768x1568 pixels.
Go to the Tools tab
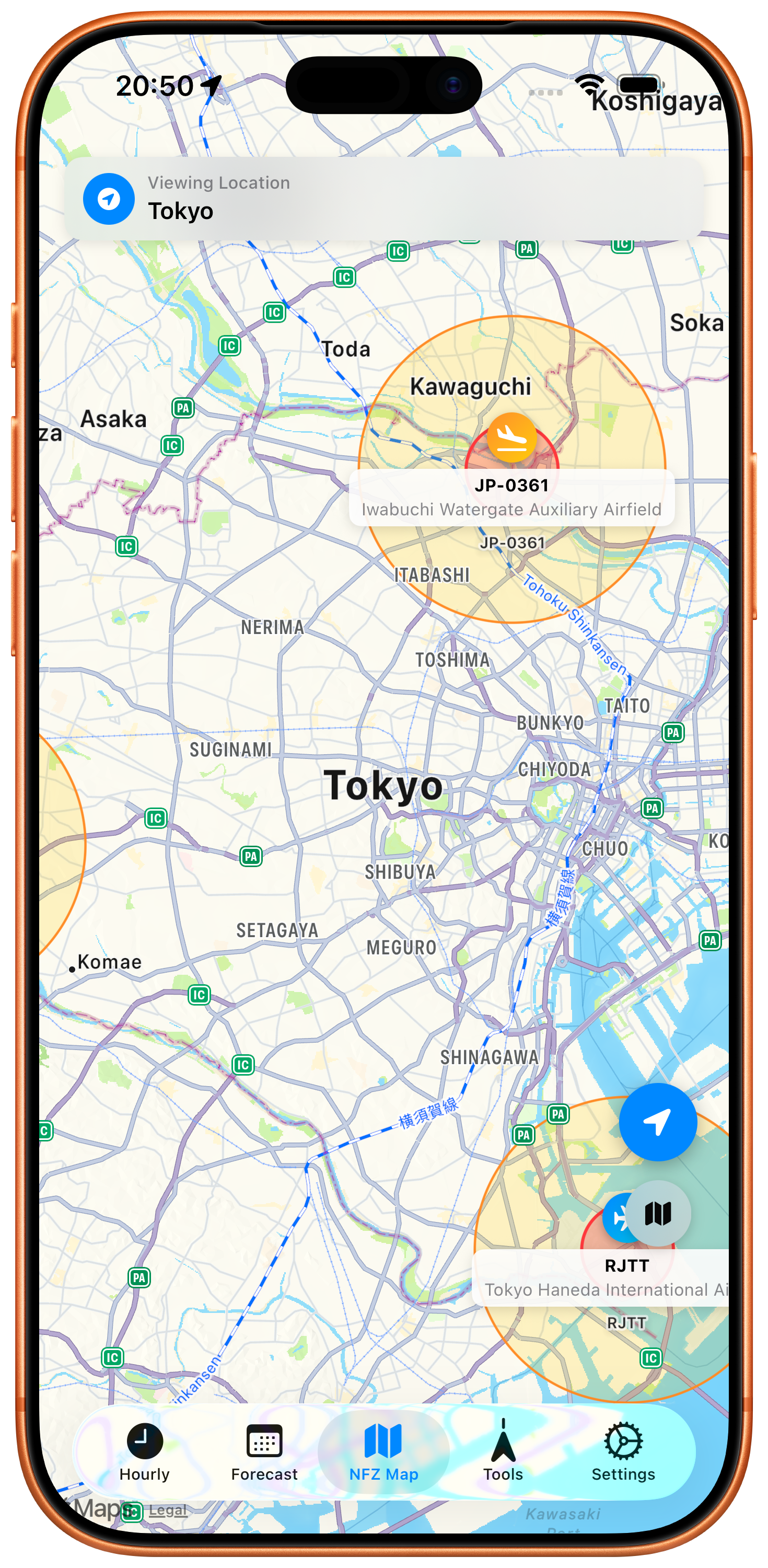point(503,1452)
